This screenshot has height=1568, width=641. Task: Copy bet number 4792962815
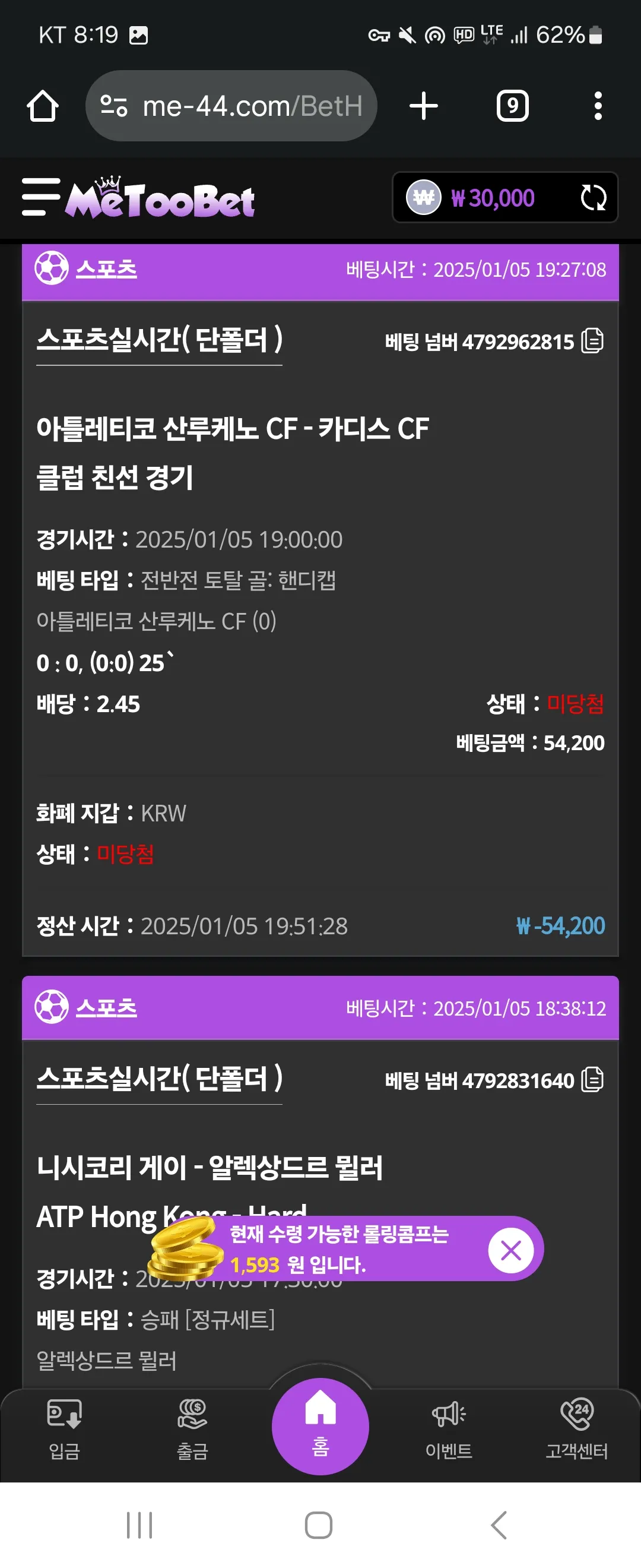(x=592, y=341)
